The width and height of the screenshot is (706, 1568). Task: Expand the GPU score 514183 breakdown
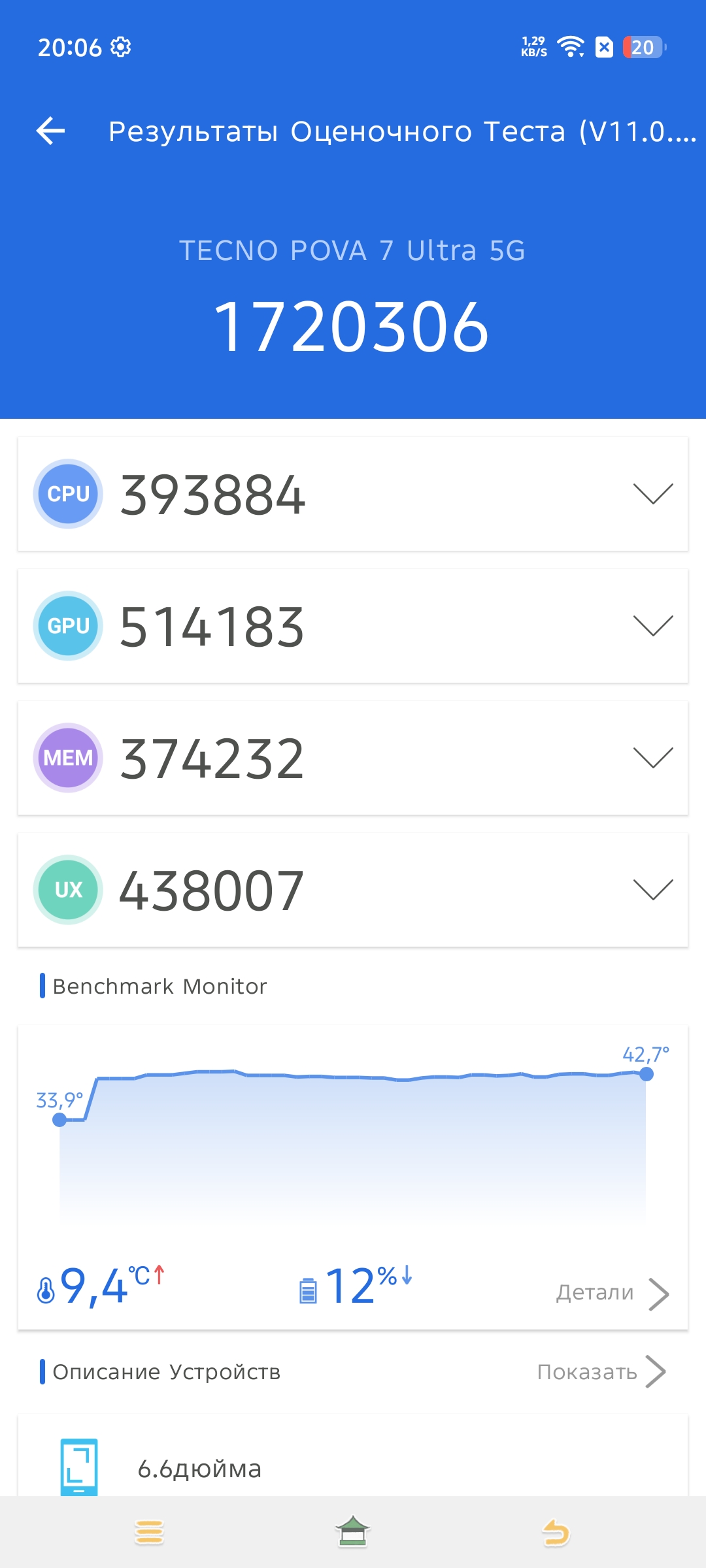pos(653,626)
